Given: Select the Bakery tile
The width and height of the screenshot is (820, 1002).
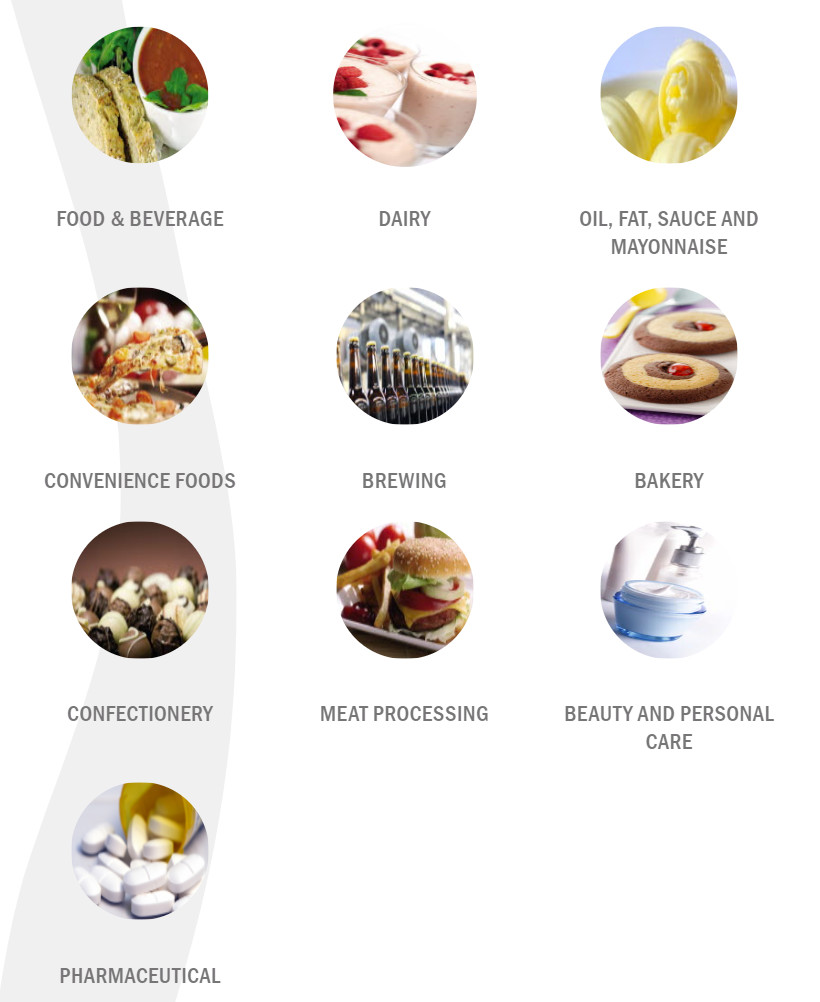Looking at the screenshot, I should tap(668, 357).
